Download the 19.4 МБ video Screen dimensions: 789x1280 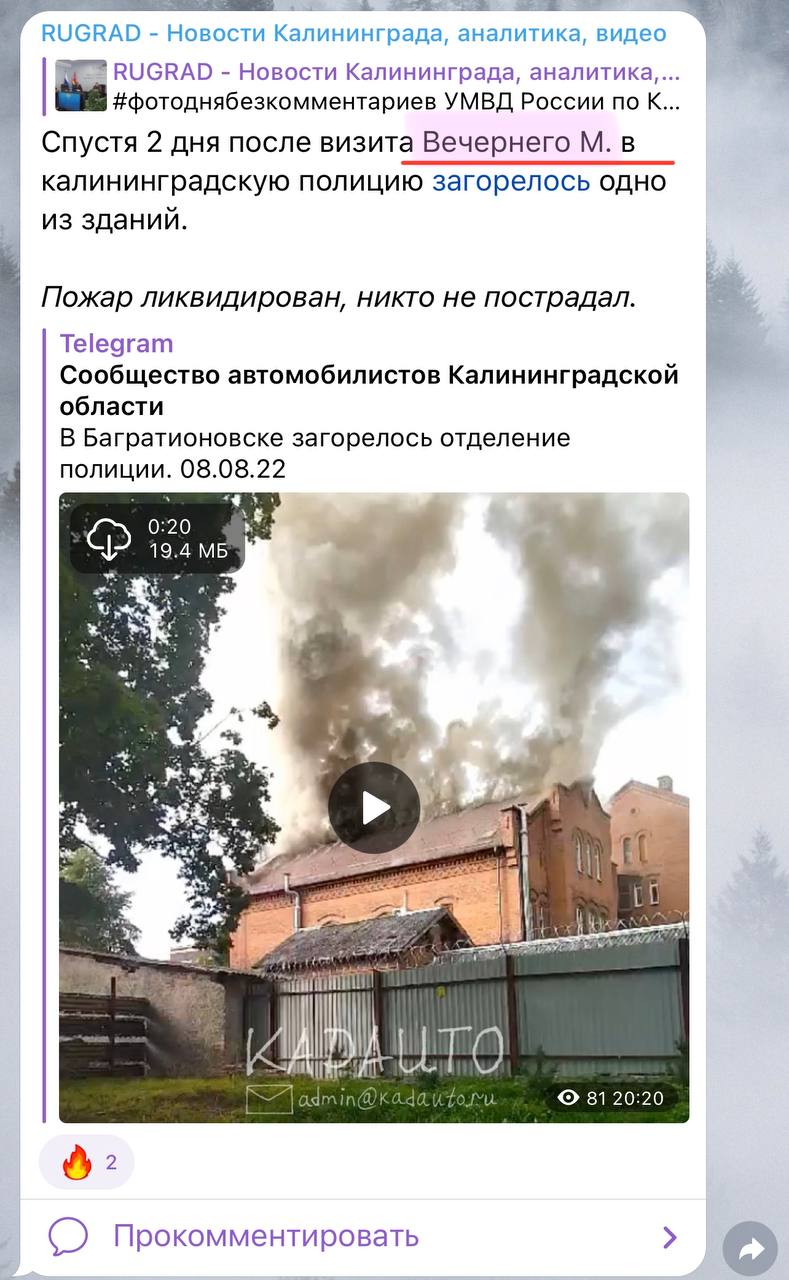(109, 540)
